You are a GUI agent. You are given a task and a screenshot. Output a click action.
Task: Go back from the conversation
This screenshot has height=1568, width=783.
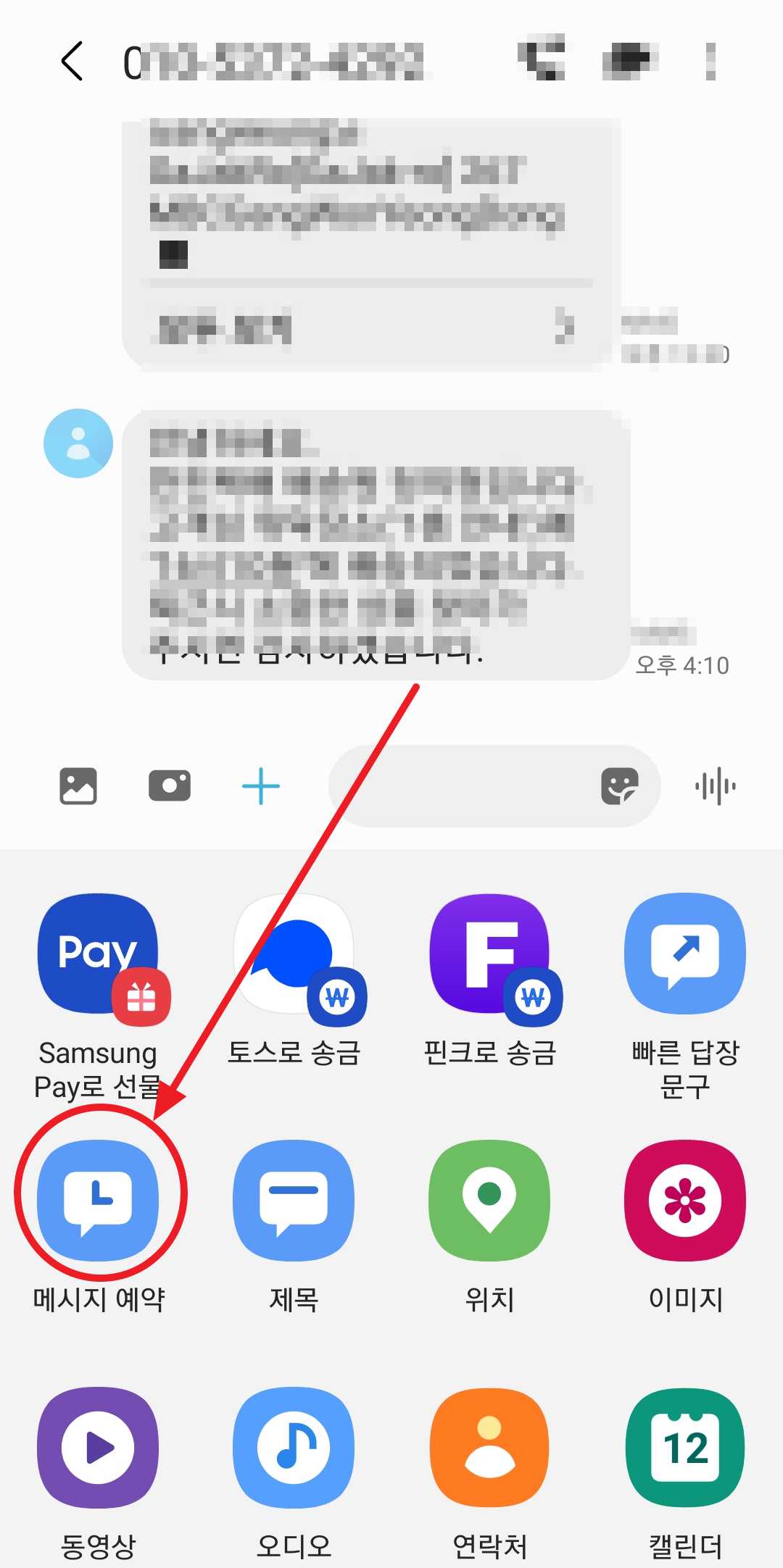coord(72,61)
